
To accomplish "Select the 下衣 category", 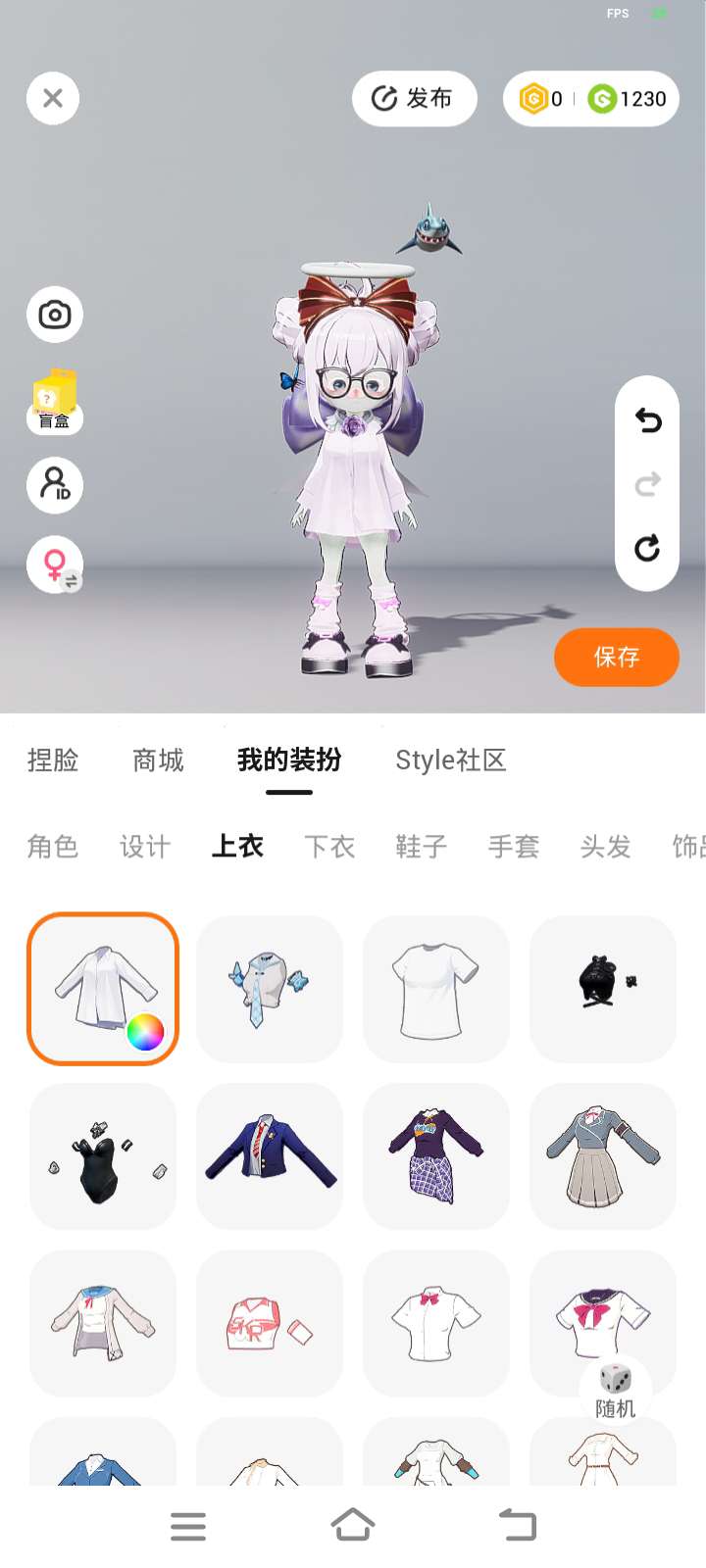I will pyautogui.click(x=329, y=846).
